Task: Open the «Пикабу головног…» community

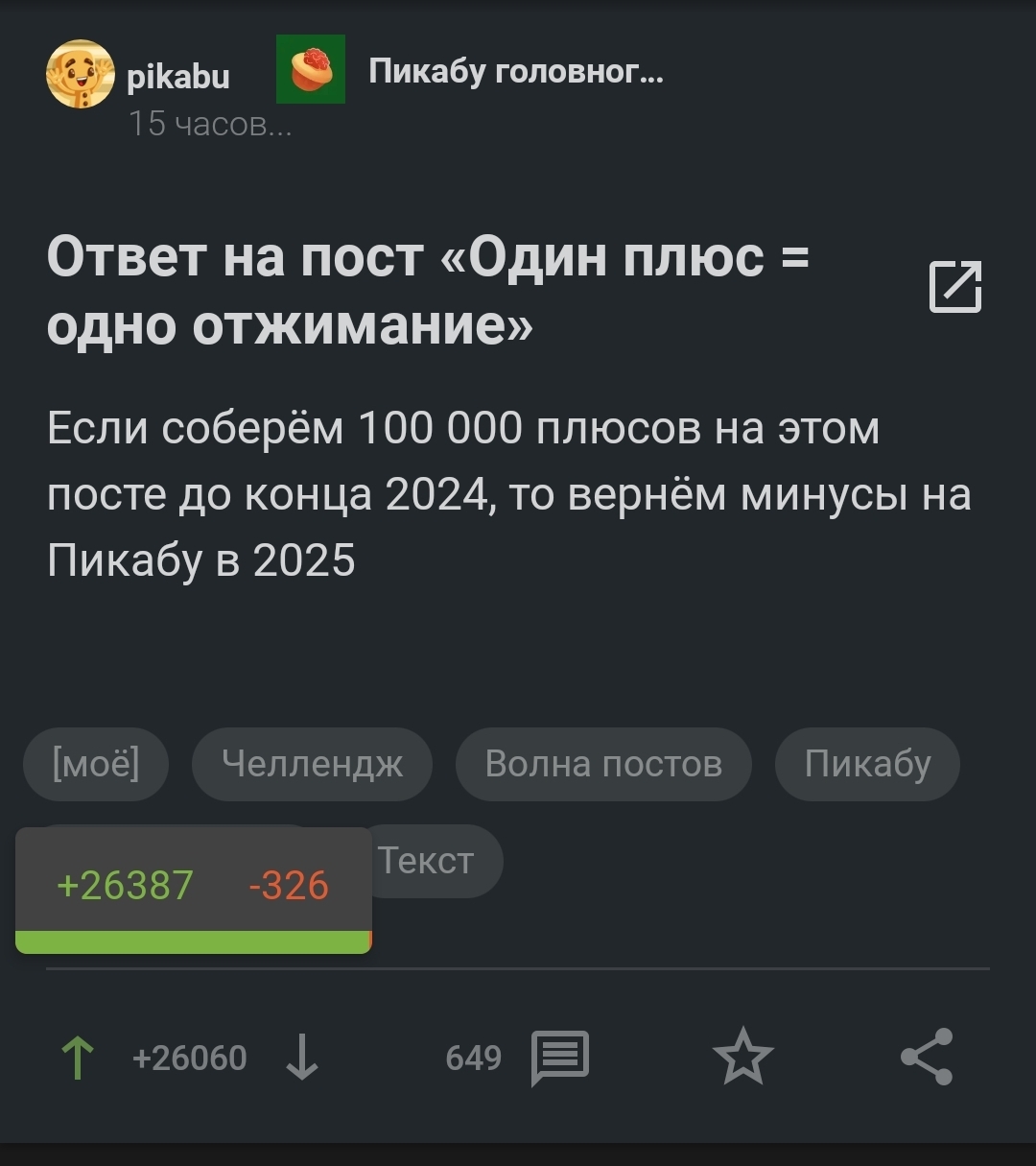Action: [515, 70]
